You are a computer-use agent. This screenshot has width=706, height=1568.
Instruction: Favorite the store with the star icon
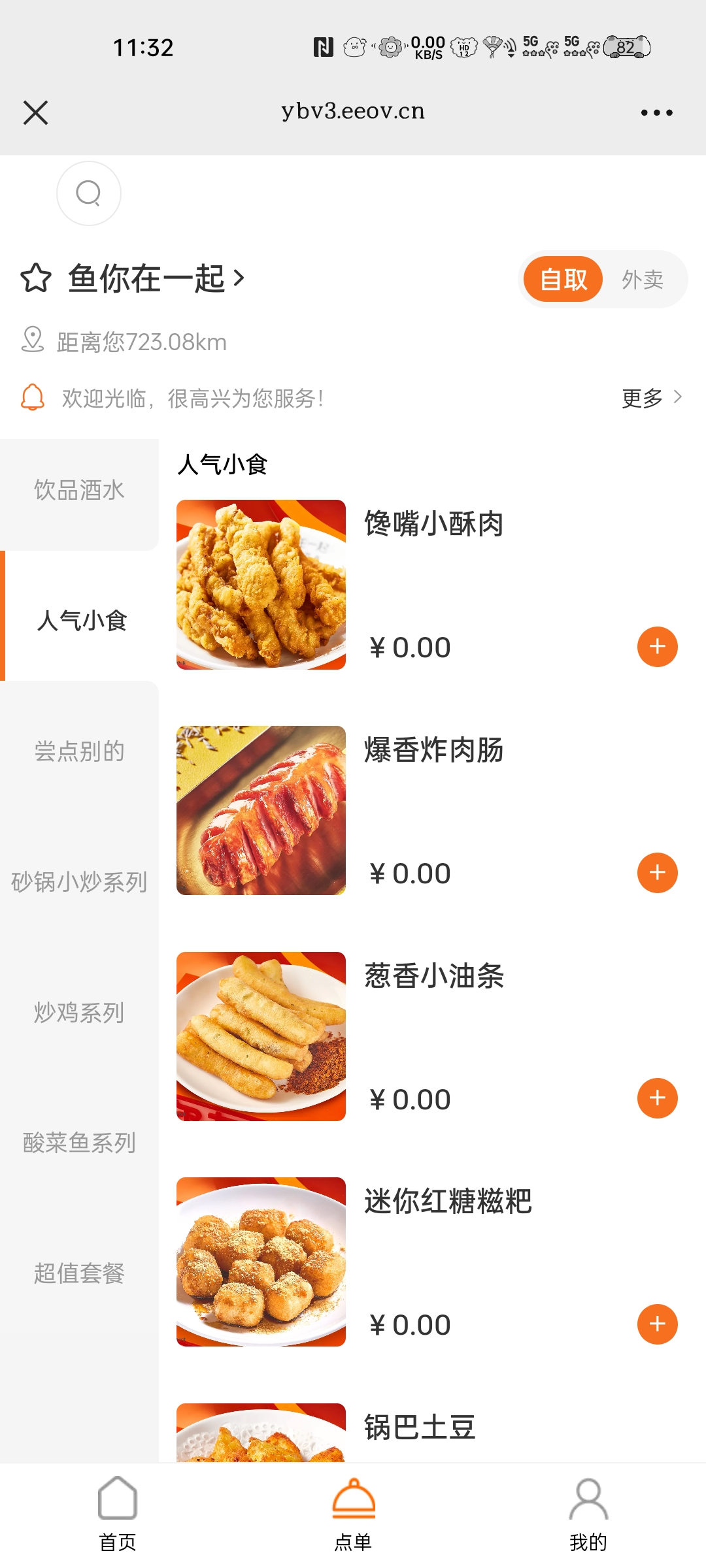(35, 278)
